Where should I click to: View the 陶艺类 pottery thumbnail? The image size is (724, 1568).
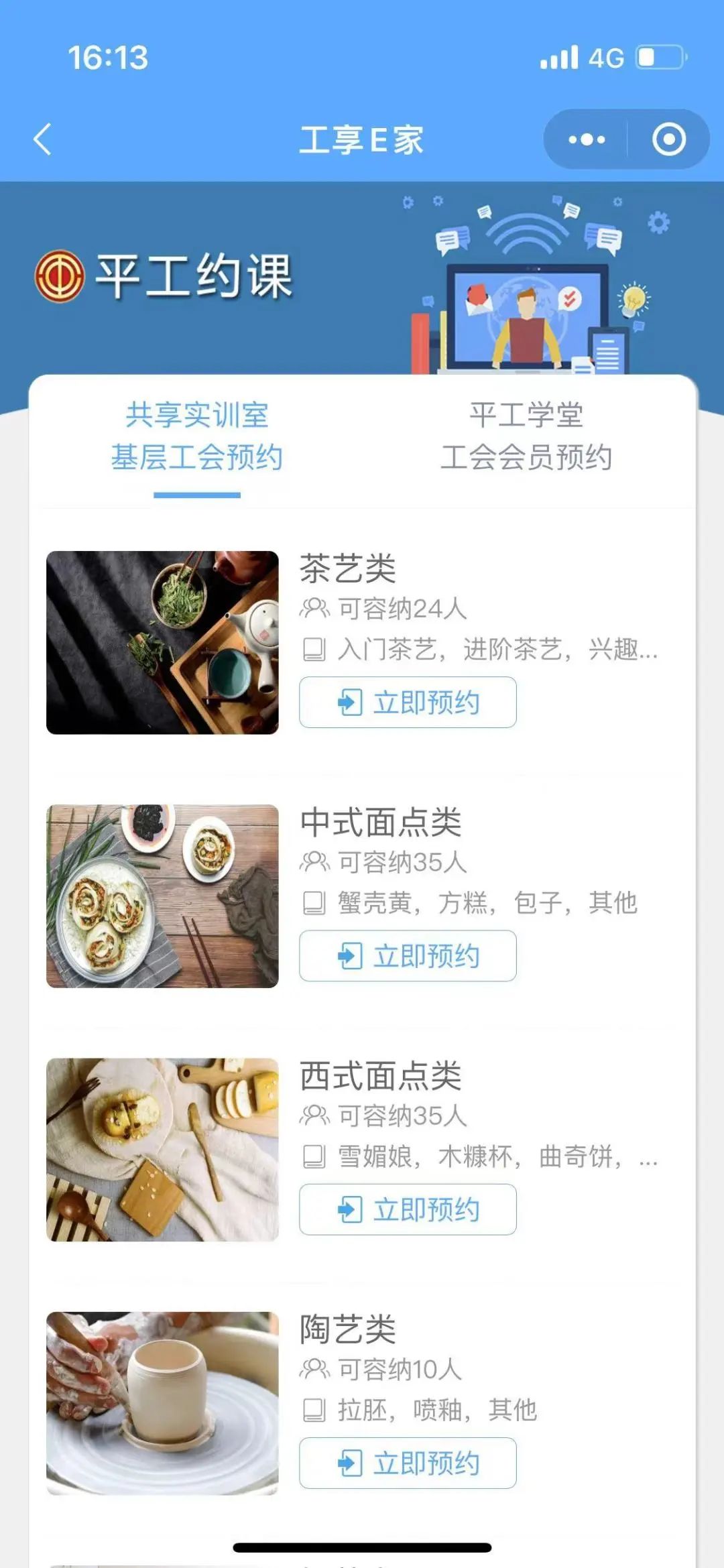coord(162,1403)
